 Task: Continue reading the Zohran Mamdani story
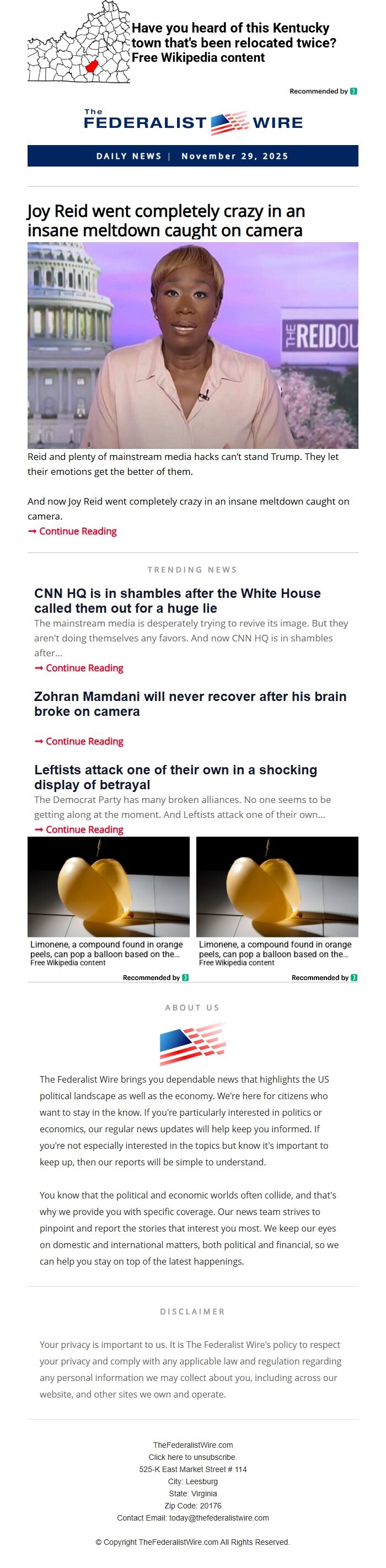[x=84, y=741]
